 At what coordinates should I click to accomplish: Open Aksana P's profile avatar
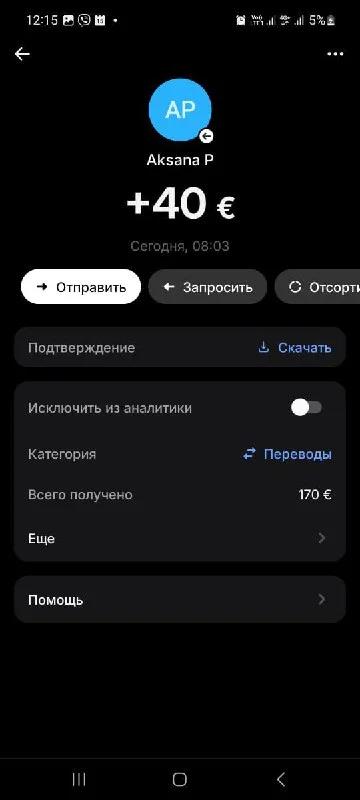(180, 110)
